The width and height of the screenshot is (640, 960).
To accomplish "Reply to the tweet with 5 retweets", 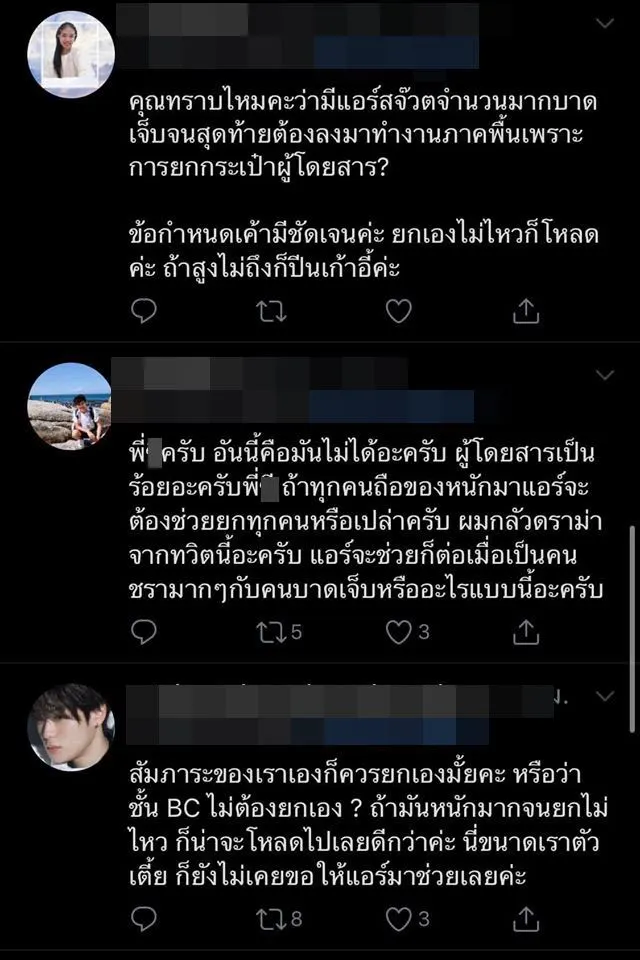I will click(x=144, y=632).
